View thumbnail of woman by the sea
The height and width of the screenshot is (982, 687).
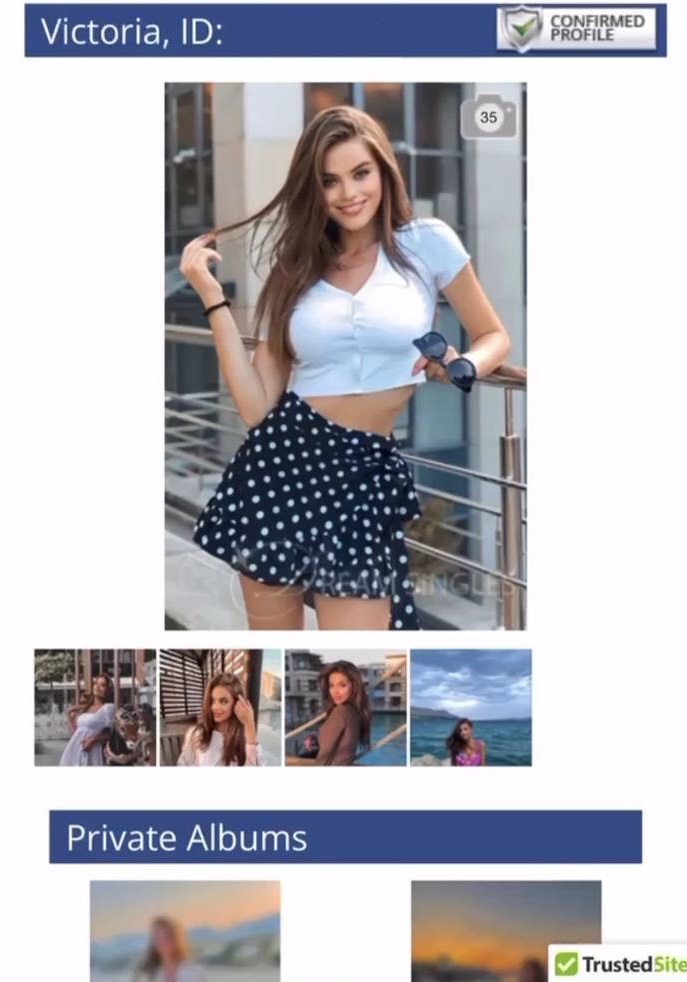coord(470,707)
